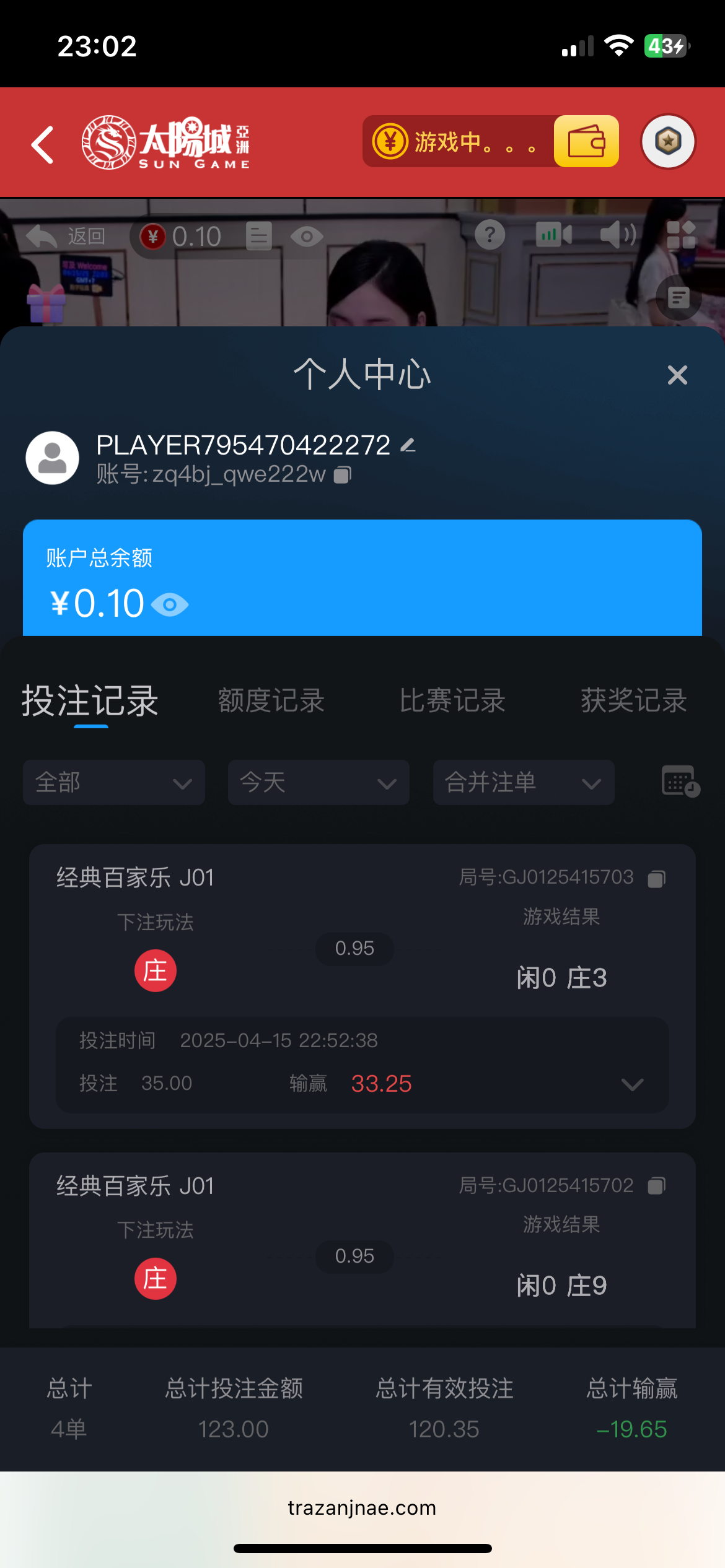Switch to the 额度记录 tab

(271, 701)
